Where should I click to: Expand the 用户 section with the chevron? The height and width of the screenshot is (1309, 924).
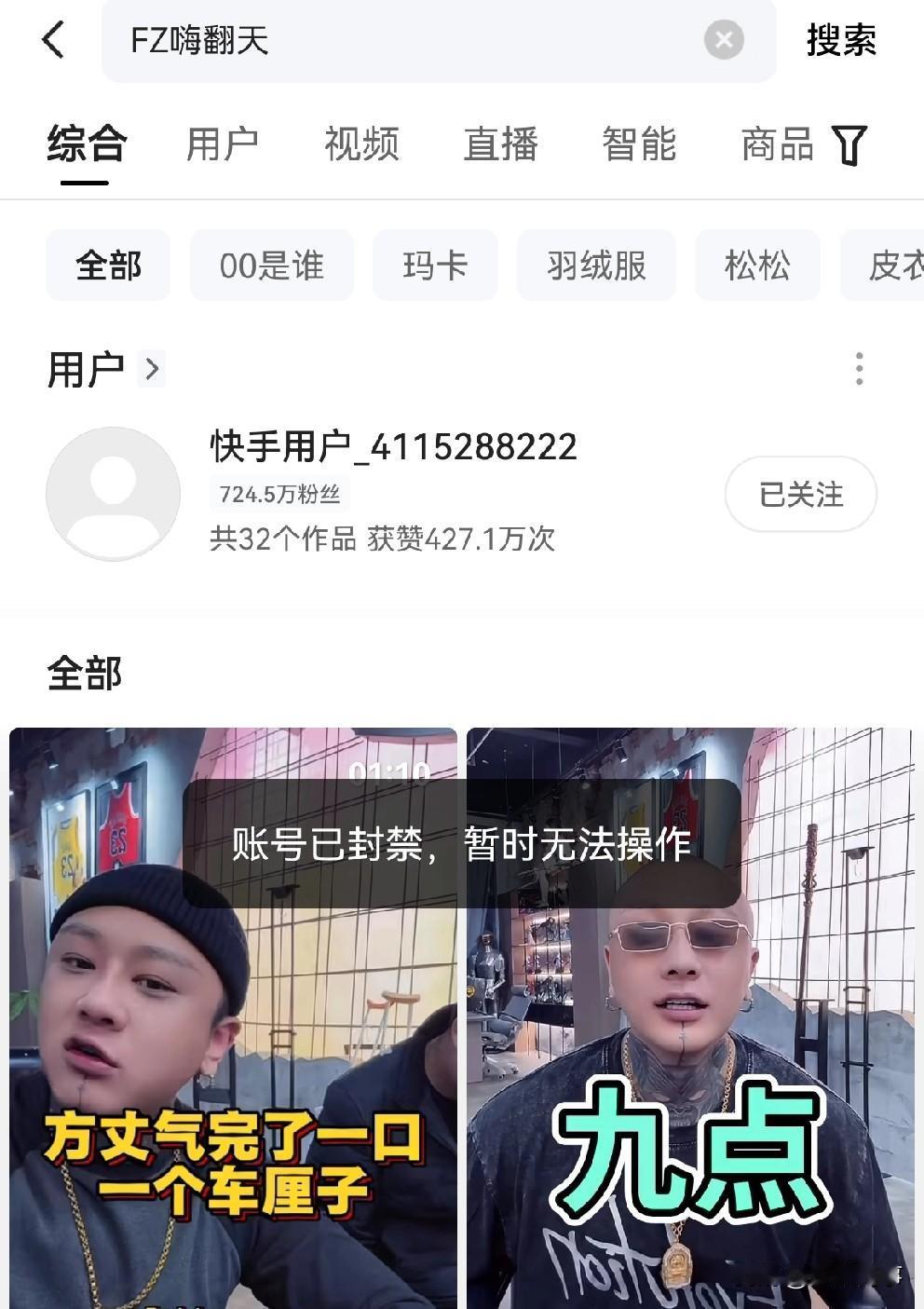coord(152,369)
